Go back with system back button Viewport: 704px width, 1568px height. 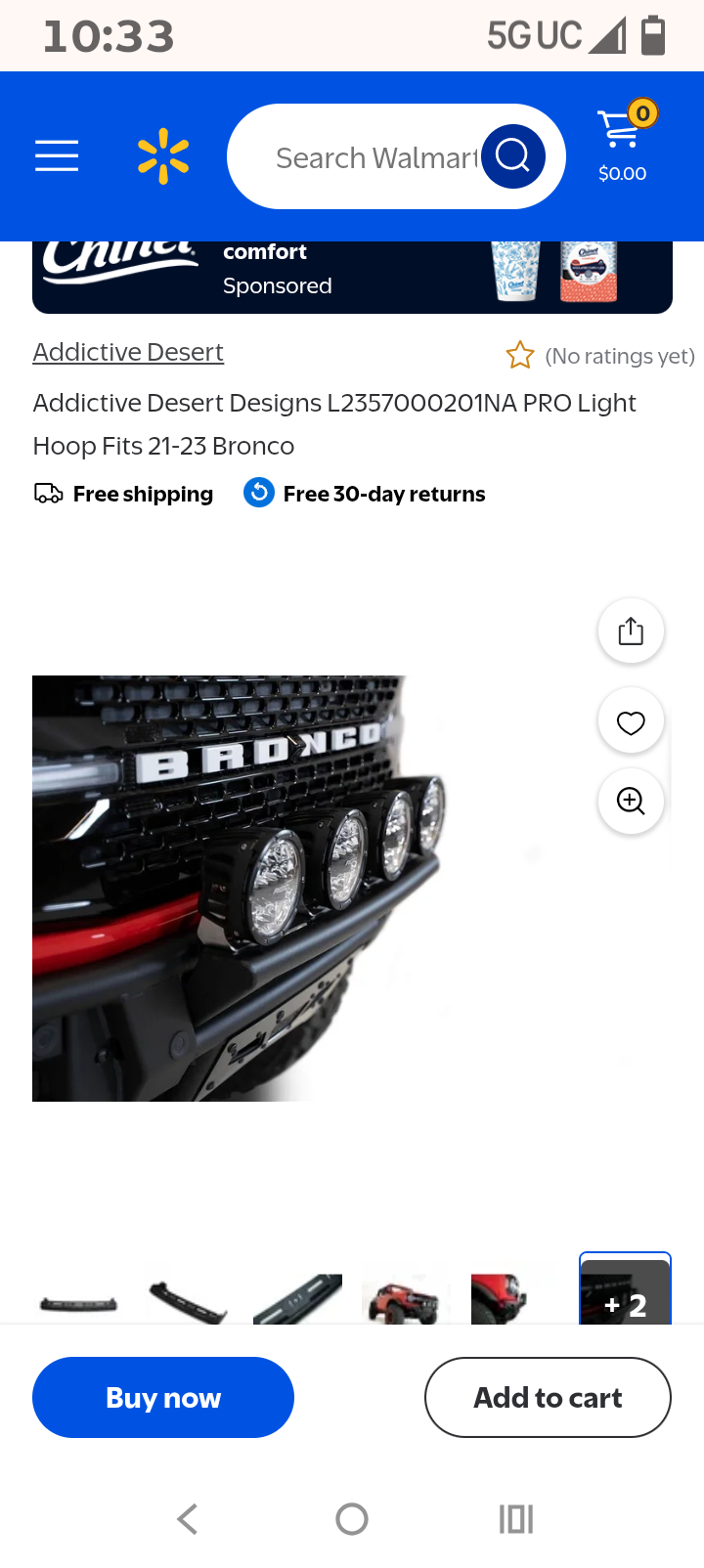[188, 1519]
